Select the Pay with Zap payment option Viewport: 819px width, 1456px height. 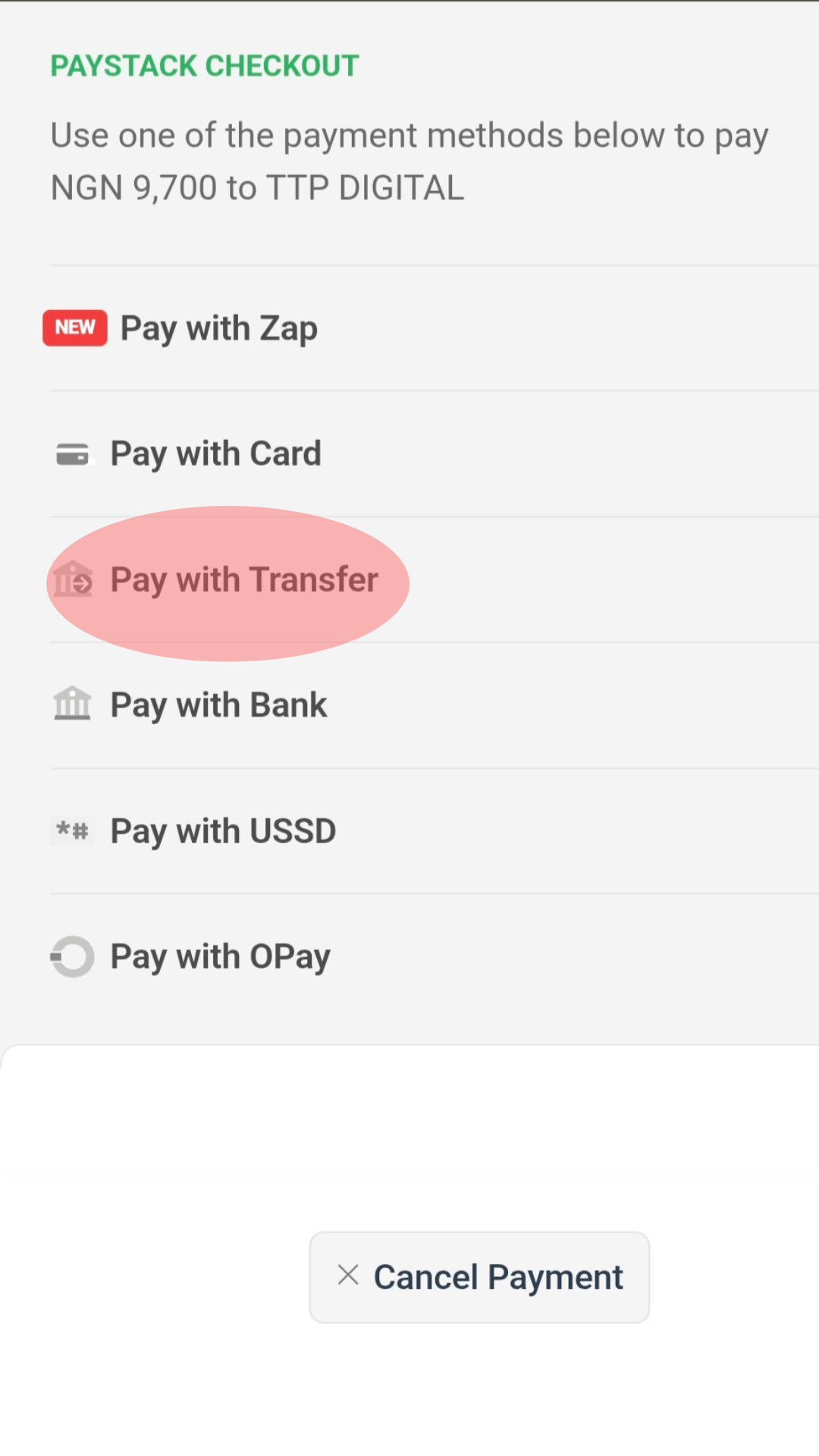point(219,328)
